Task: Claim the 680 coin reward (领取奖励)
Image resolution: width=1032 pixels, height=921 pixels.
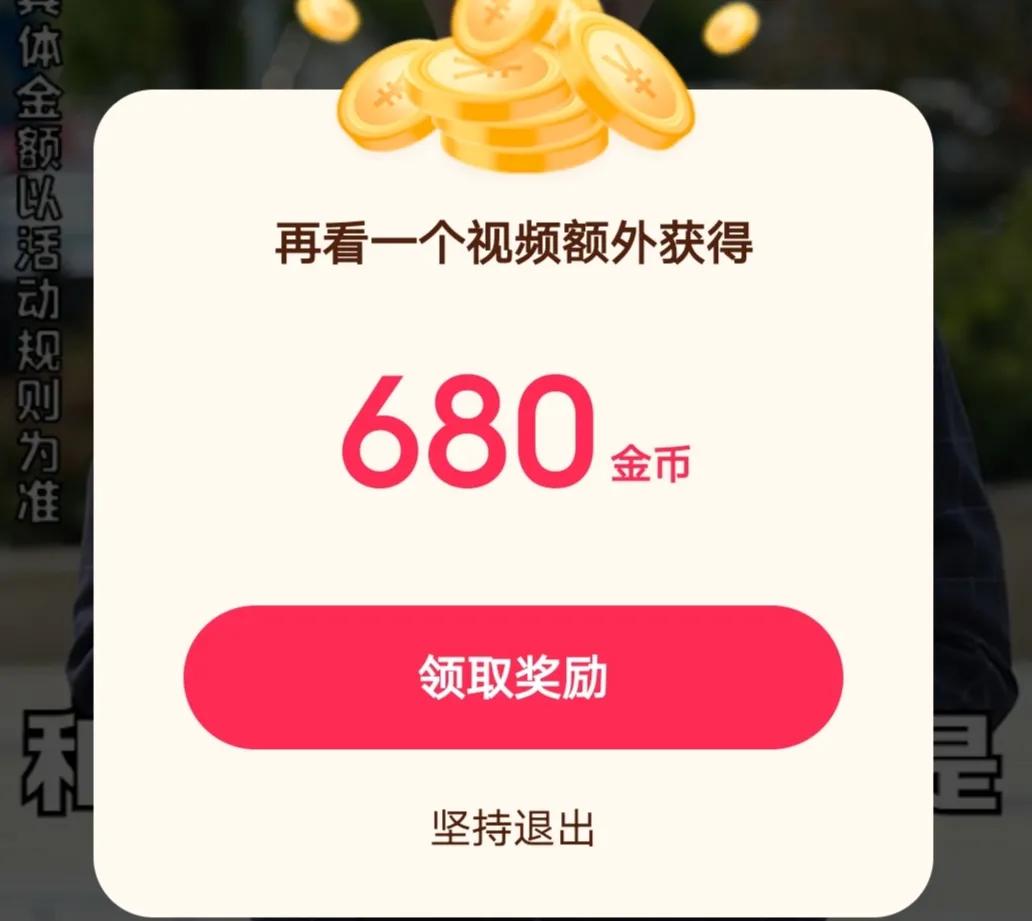Action: (x=513, y=678)
